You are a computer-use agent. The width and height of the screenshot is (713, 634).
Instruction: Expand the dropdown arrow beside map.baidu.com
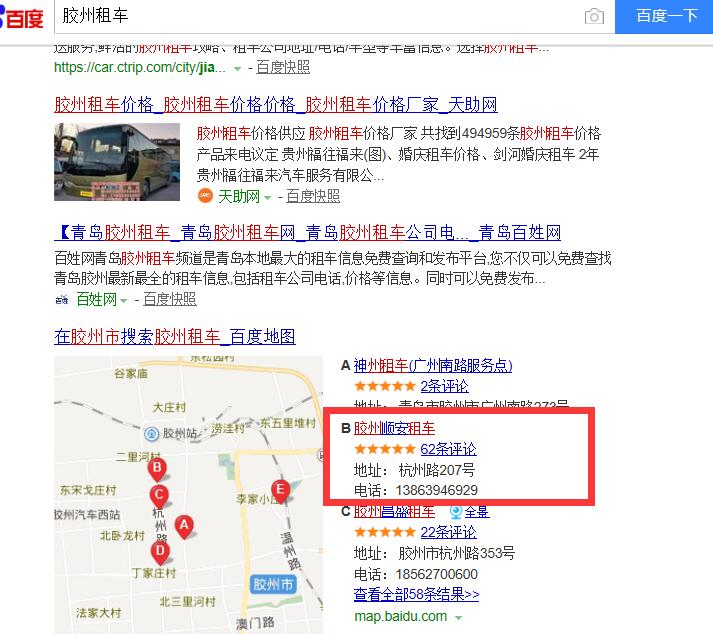click(459, 618)
